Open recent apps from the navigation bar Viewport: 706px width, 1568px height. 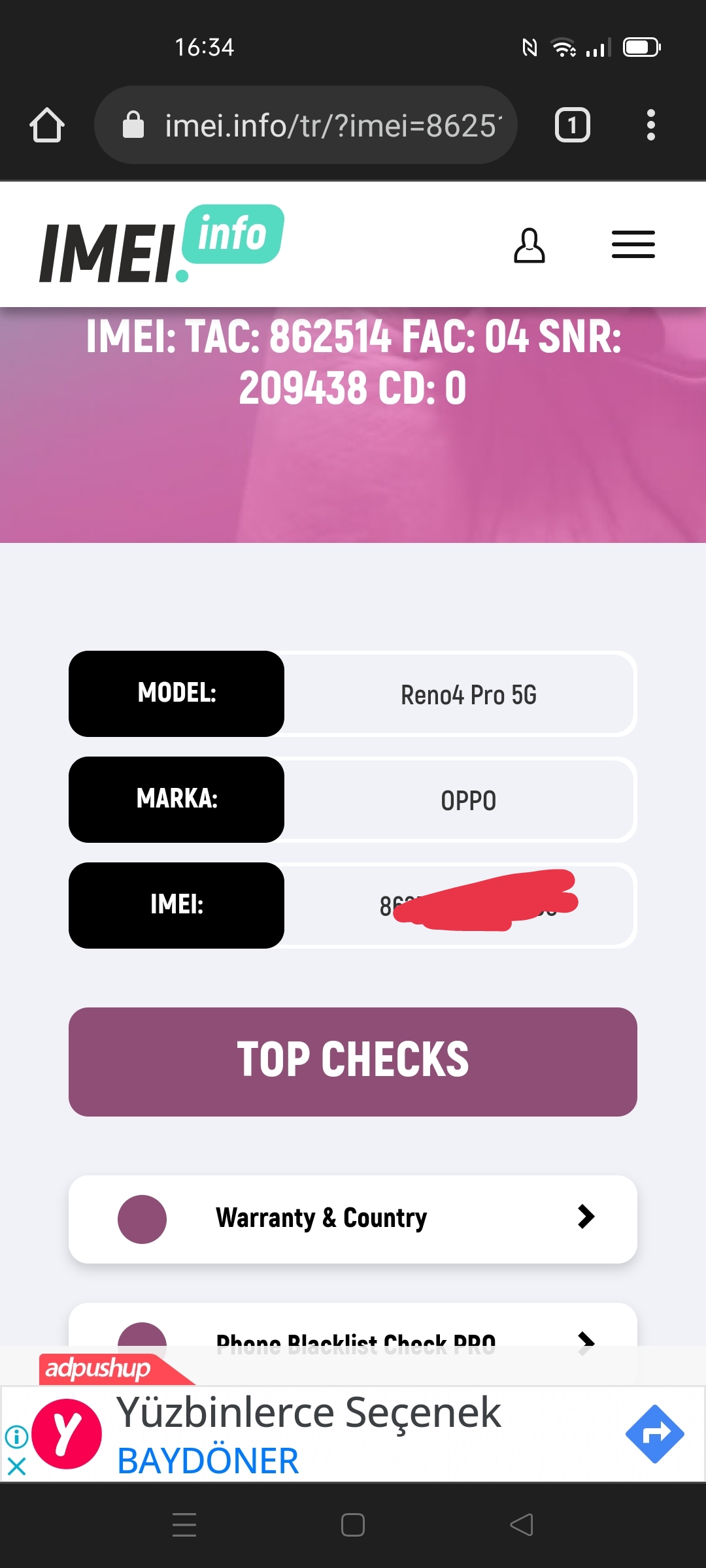[184, 1525]
